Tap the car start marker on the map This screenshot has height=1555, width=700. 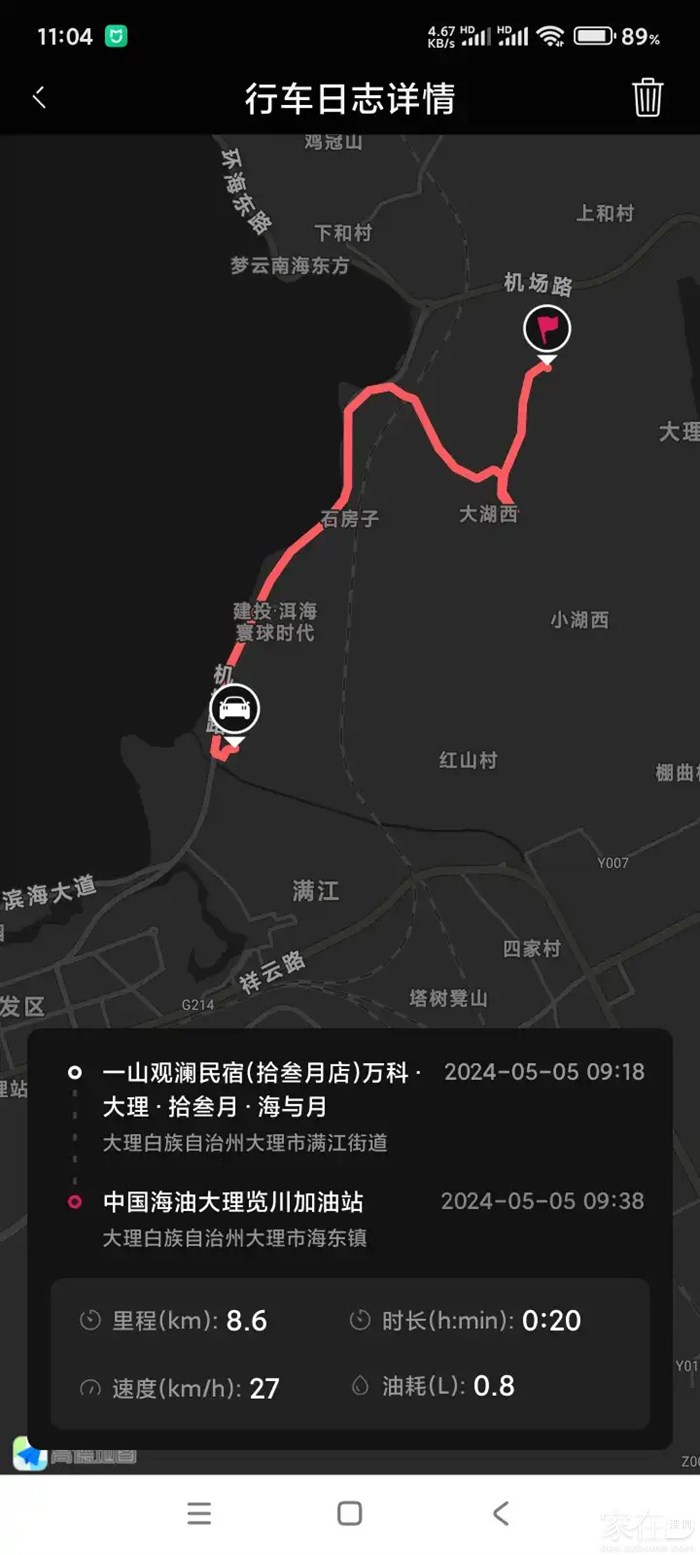[234, 709]
